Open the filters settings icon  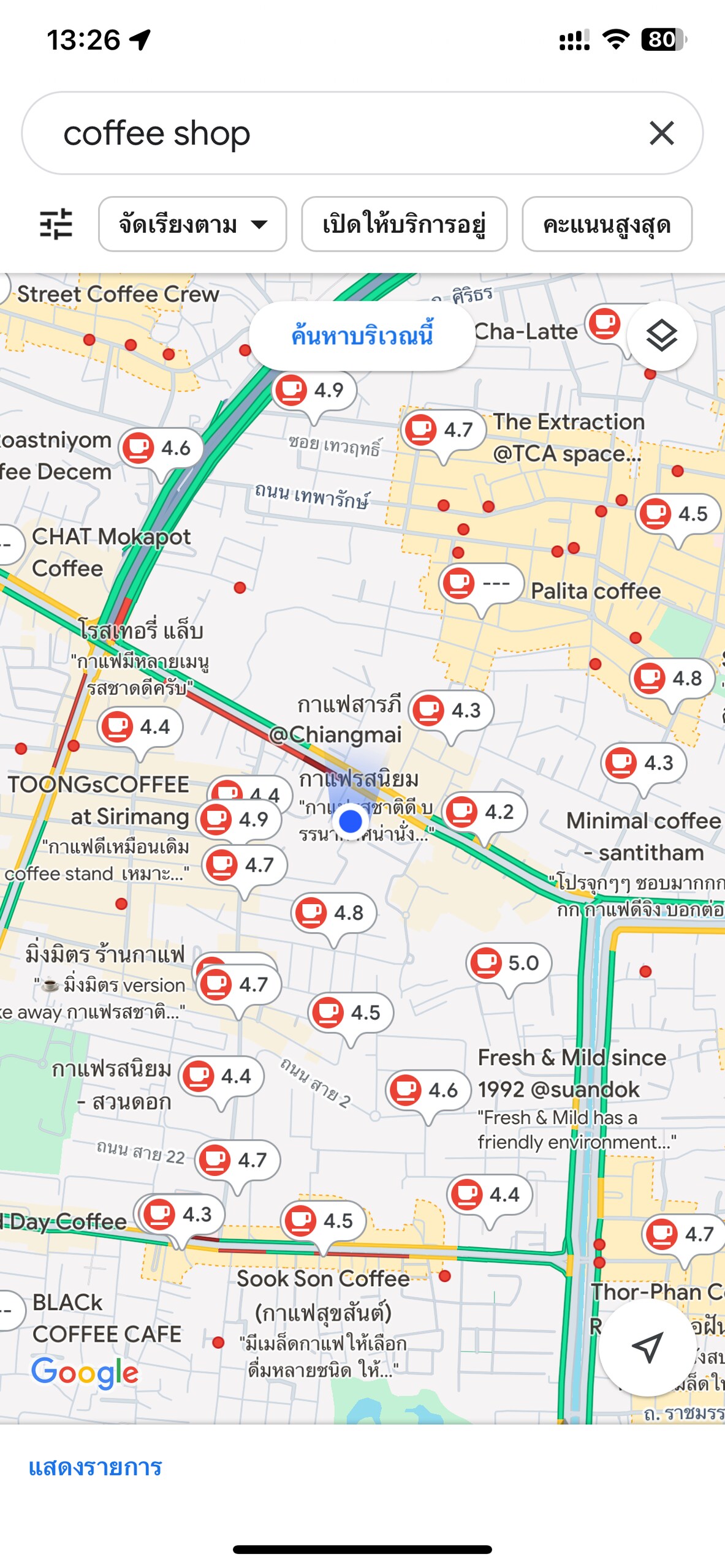(x=56, y=224)
